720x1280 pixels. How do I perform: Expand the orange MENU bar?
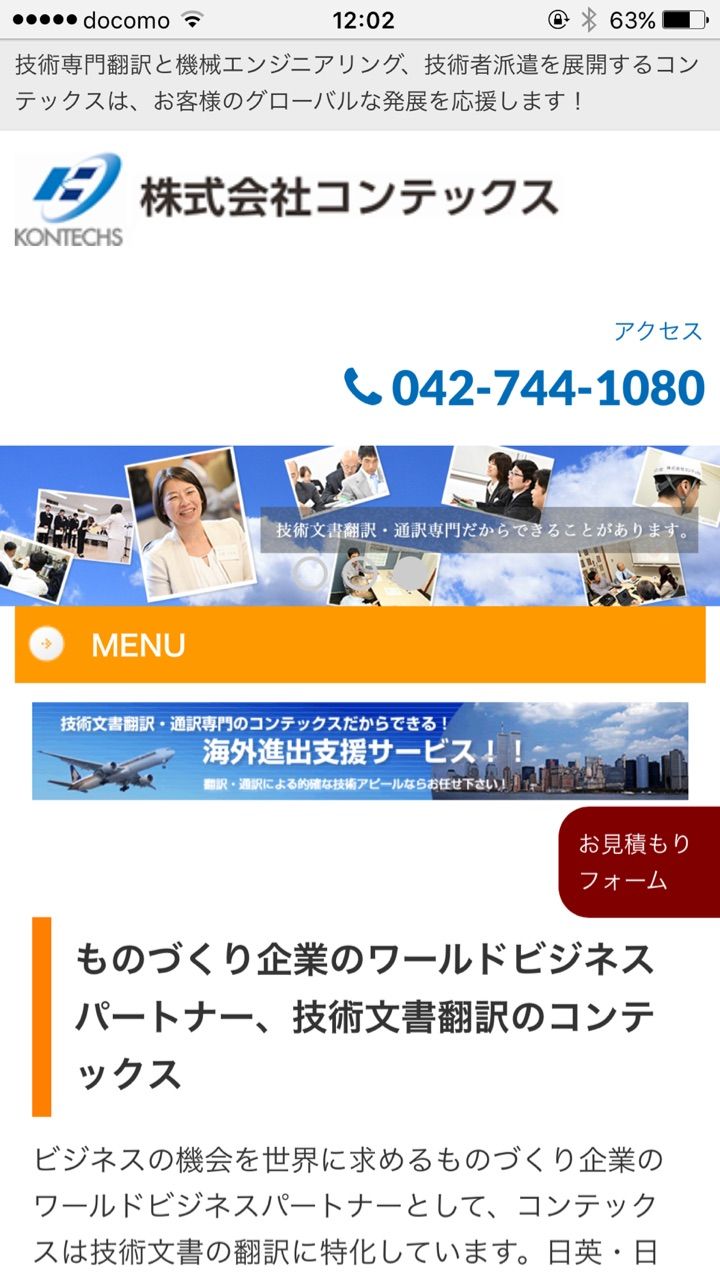(x=360, y=645)
